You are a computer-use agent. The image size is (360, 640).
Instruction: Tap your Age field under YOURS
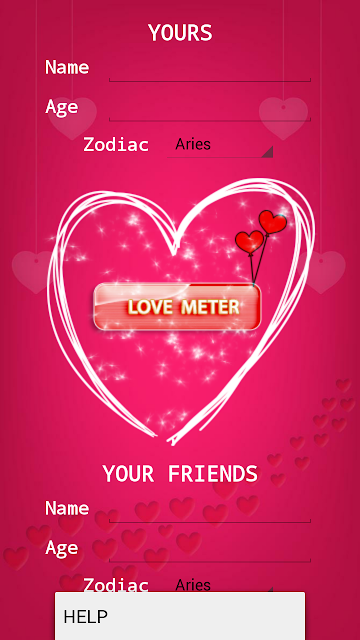pyautogui.click(x=210, y=110)
